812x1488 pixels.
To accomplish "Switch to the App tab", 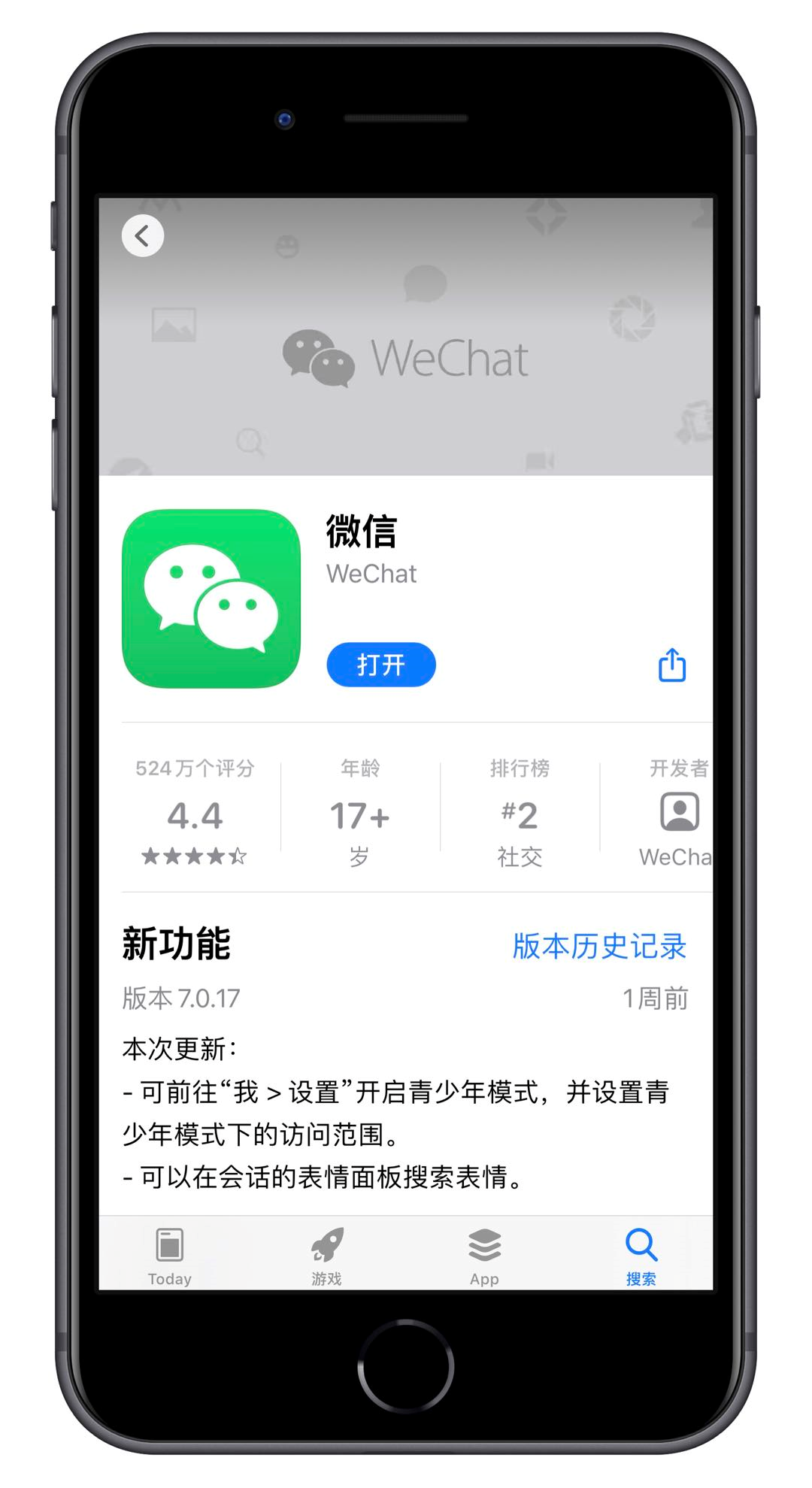I will coord(484,1256).
